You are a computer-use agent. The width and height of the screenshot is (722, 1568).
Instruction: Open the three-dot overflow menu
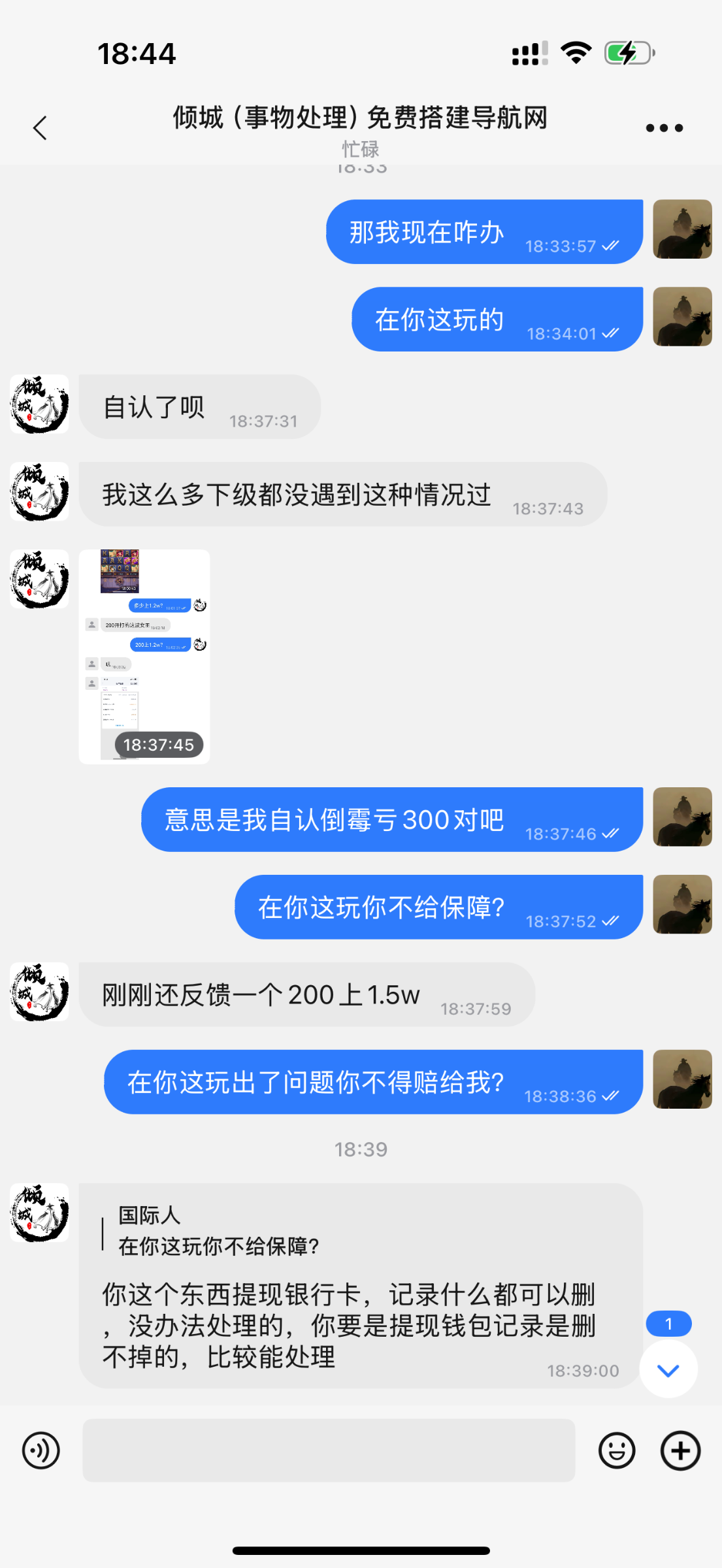click(664, 128)
